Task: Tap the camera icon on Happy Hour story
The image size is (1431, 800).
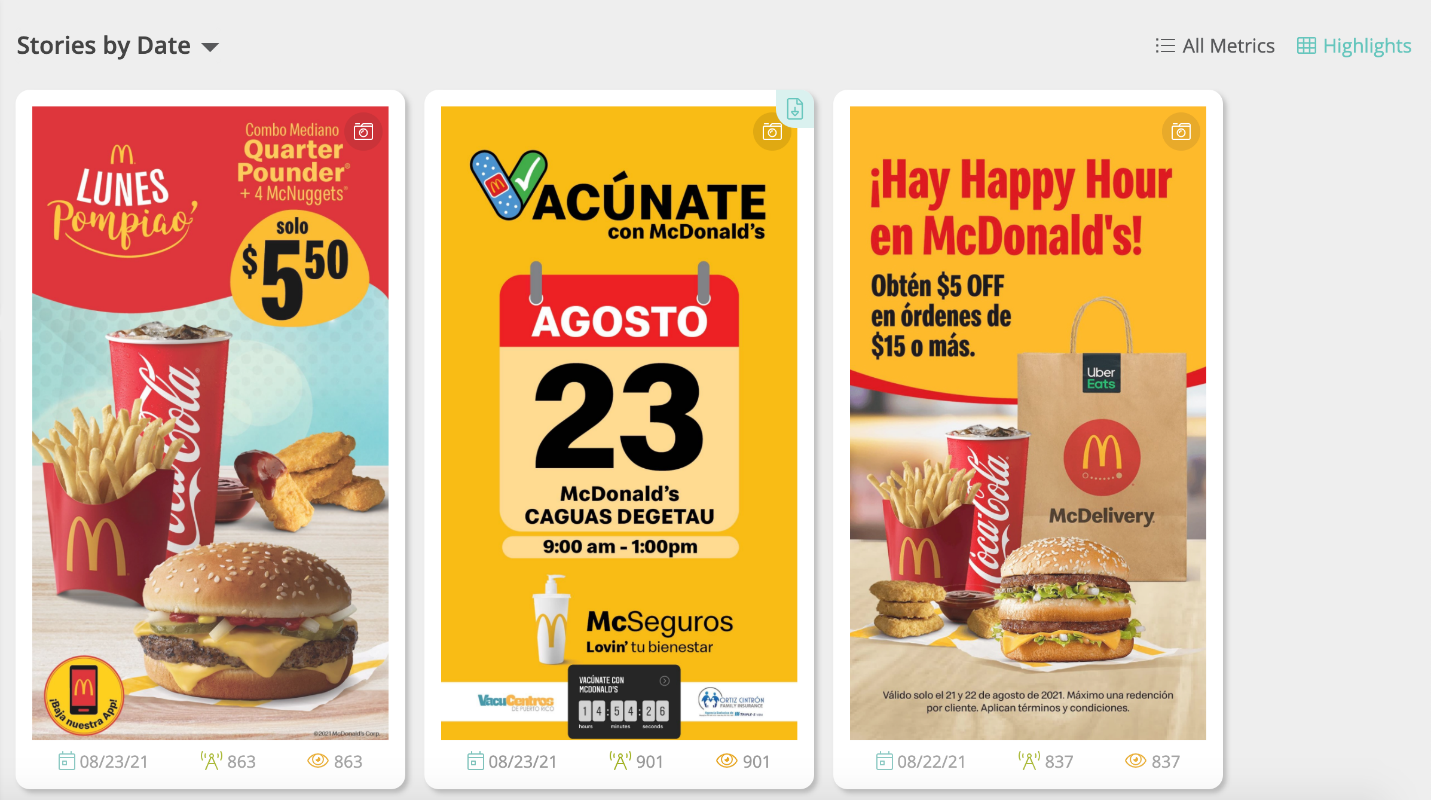Action: (1181, 132)
